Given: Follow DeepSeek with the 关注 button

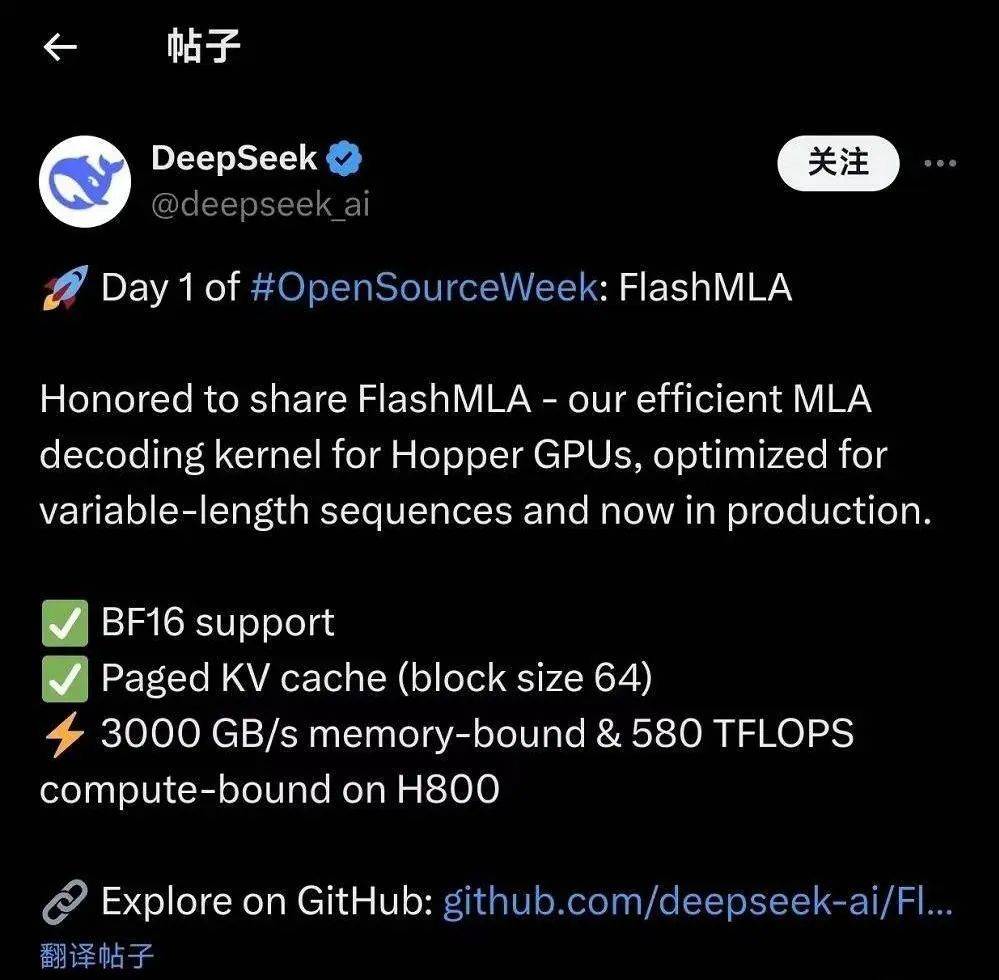Looking at the screenshot, I should (x=838, y=163).
